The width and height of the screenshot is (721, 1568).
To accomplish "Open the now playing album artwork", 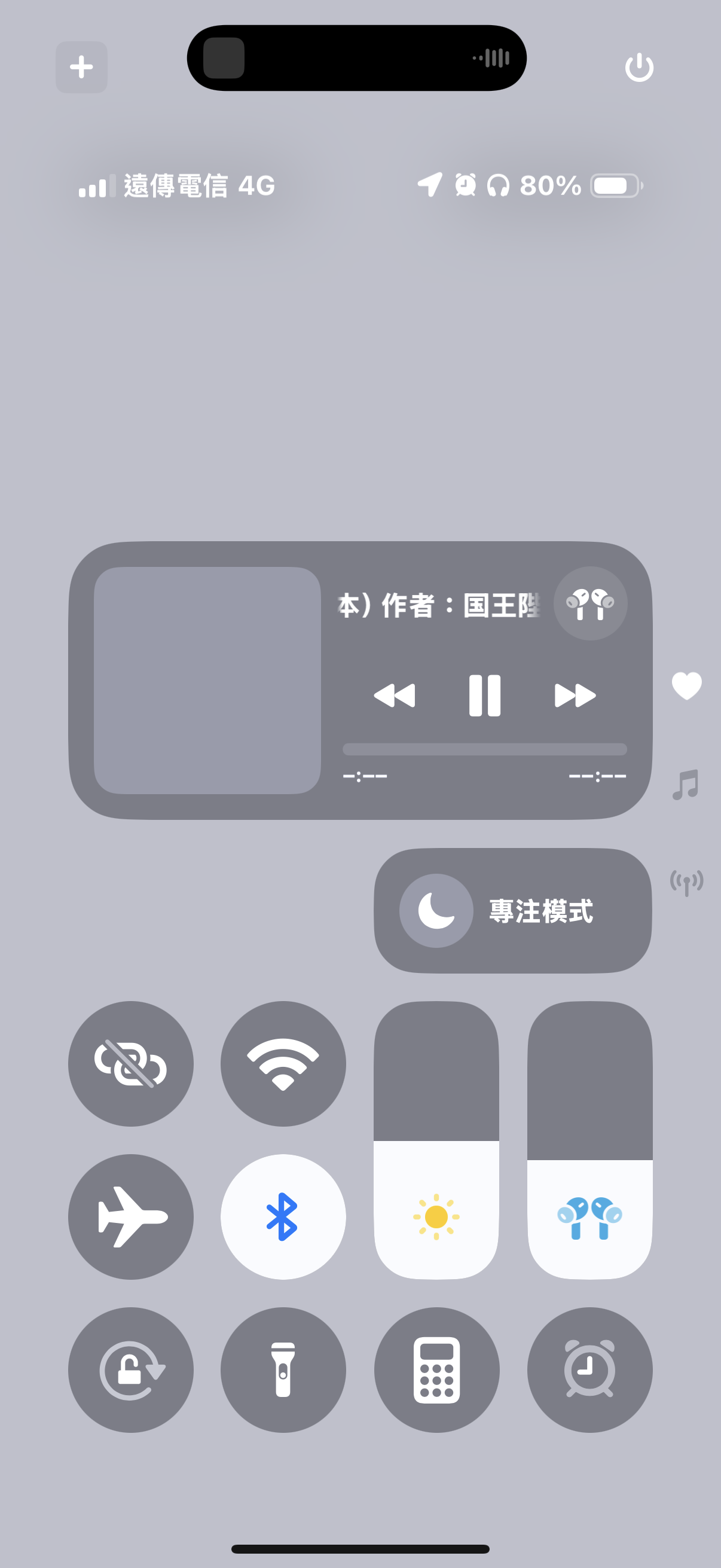I will (x=207, y=680).
